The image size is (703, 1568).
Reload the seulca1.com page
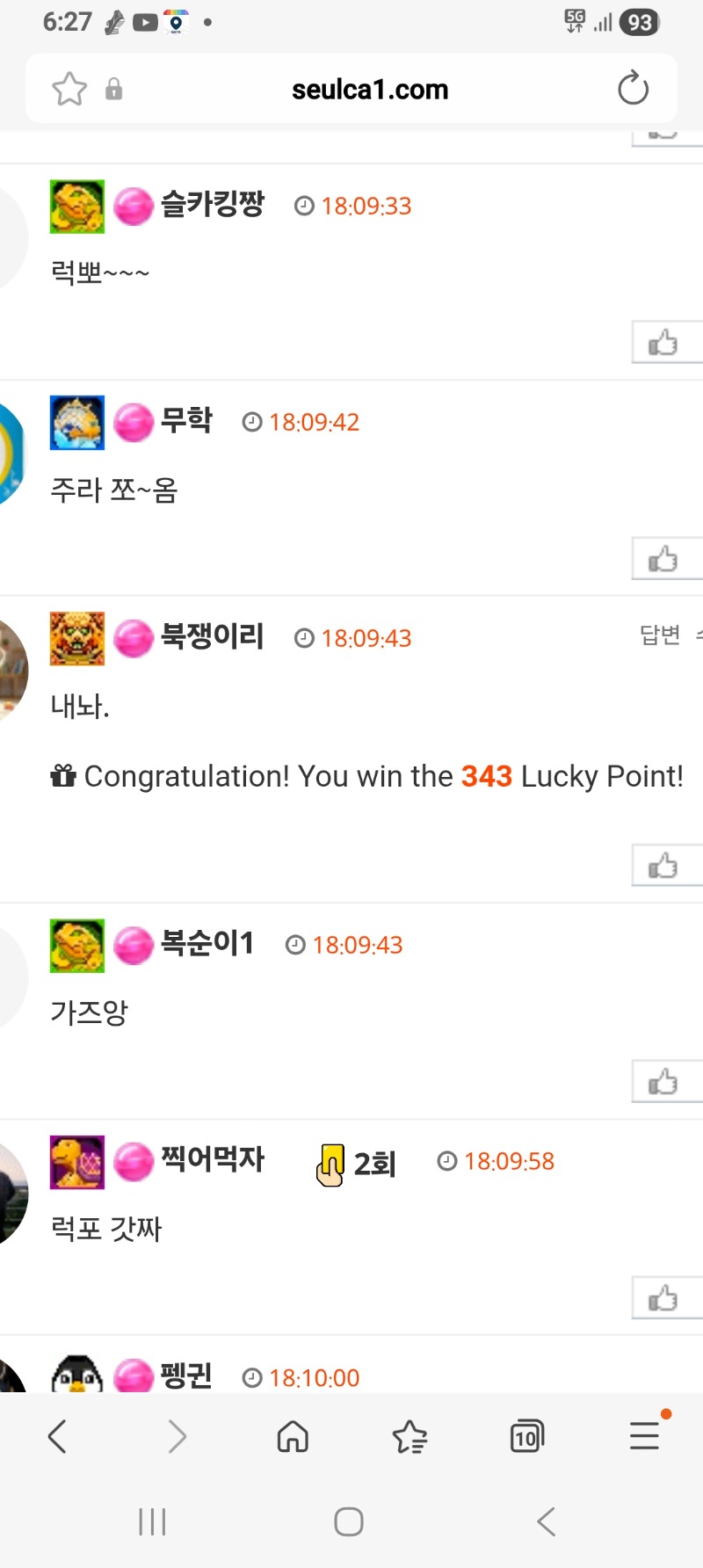pyautogui.click(x=633, y=89)
